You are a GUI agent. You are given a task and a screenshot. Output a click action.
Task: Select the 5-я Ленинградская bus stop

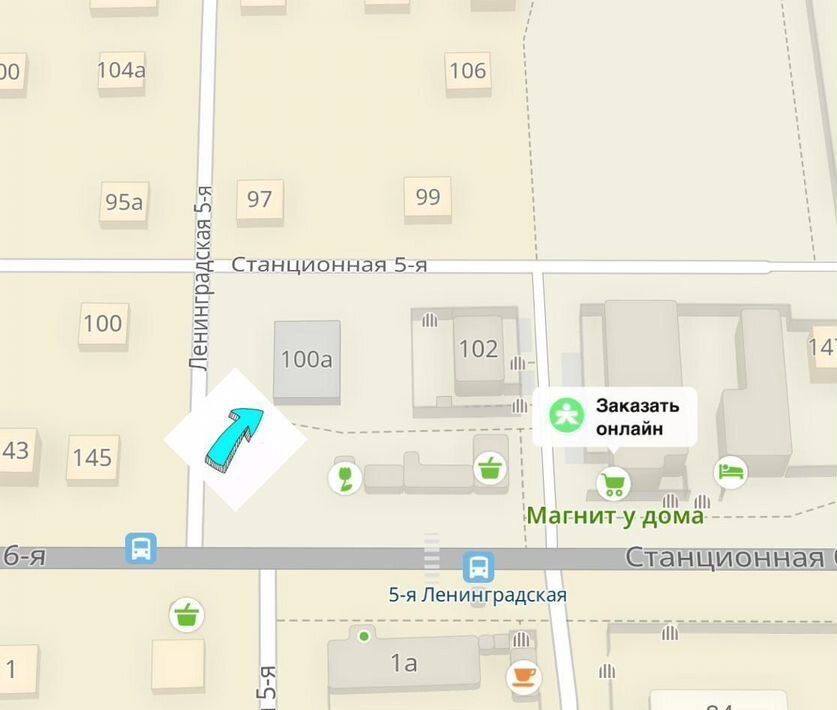pyautogui.click(x=479, y=568)
